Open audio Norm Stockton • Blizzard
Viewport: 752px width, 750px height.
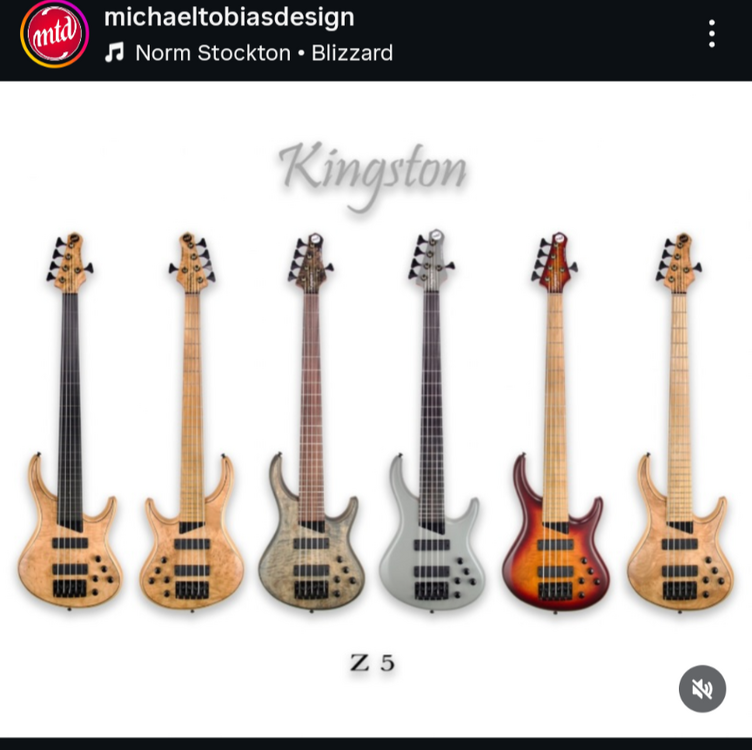[263, 53]
